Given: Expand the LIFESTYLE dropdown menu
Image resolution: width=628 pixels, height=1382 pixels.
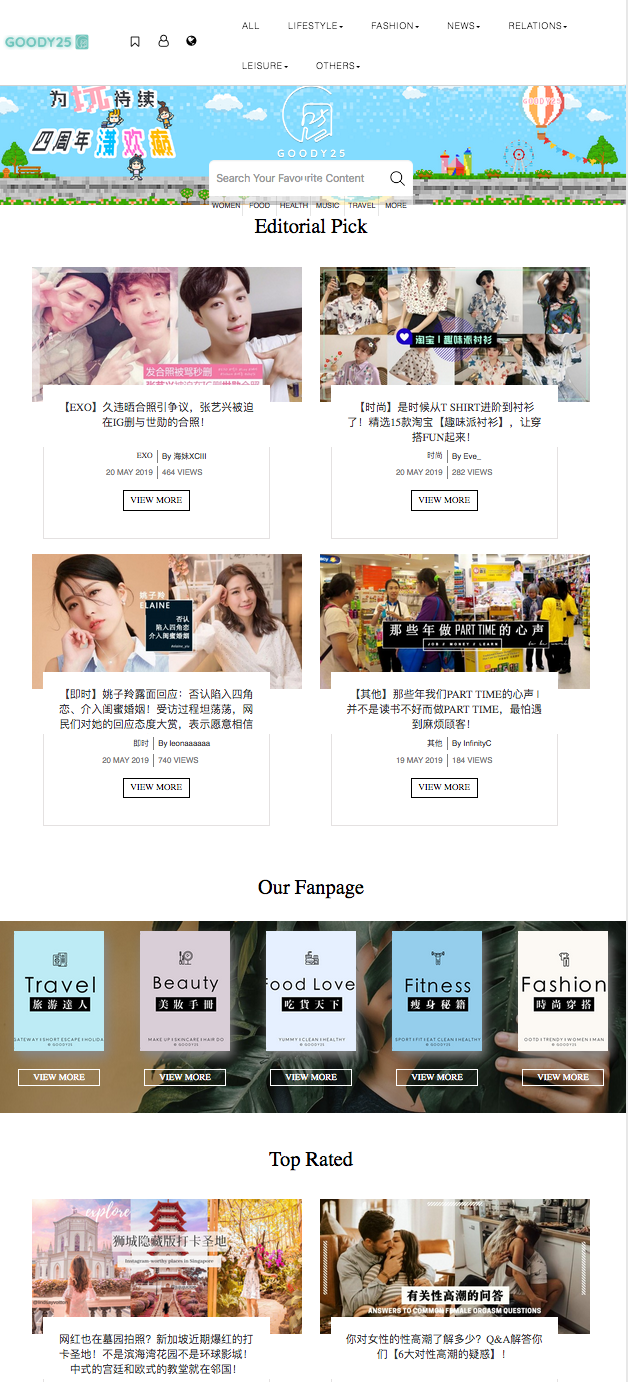Looking at the screenshot, I should (x=315, y=26).
